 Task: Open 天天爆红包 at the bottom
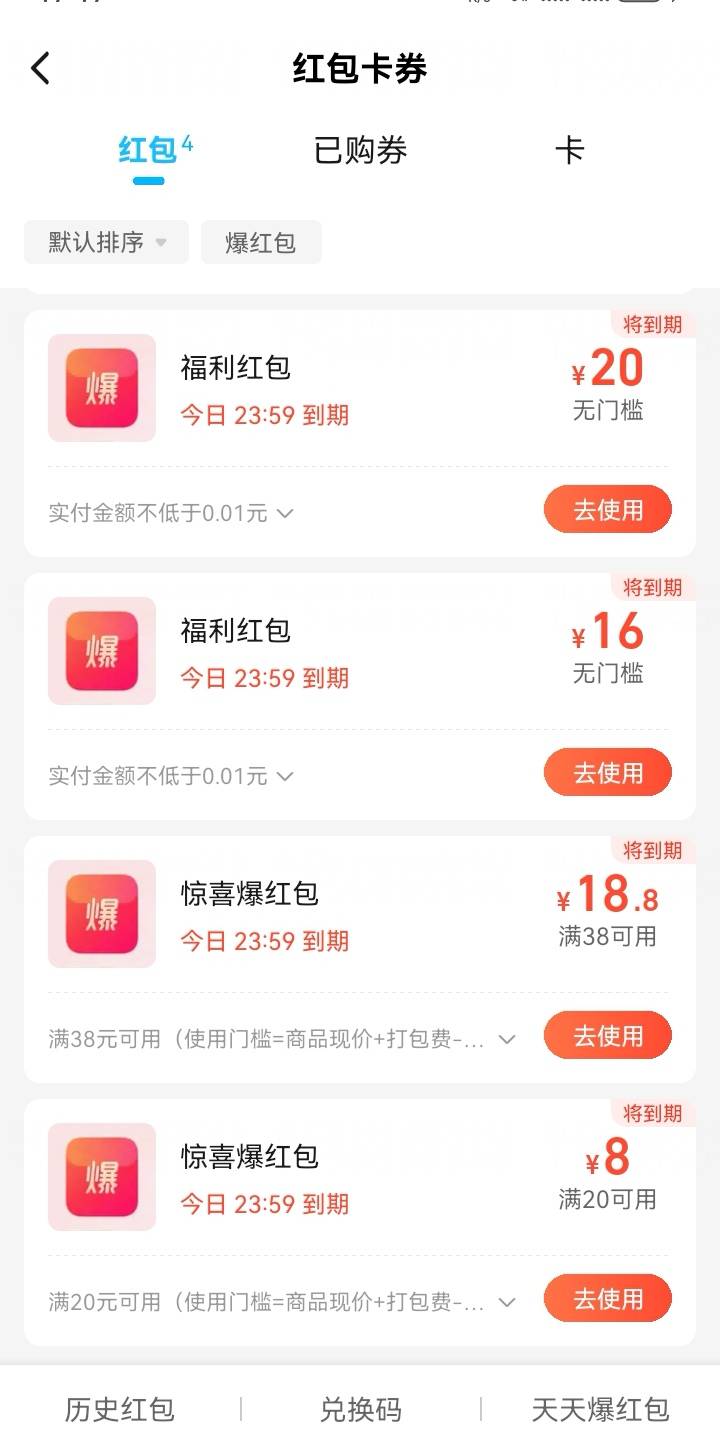coord(600,1410)
